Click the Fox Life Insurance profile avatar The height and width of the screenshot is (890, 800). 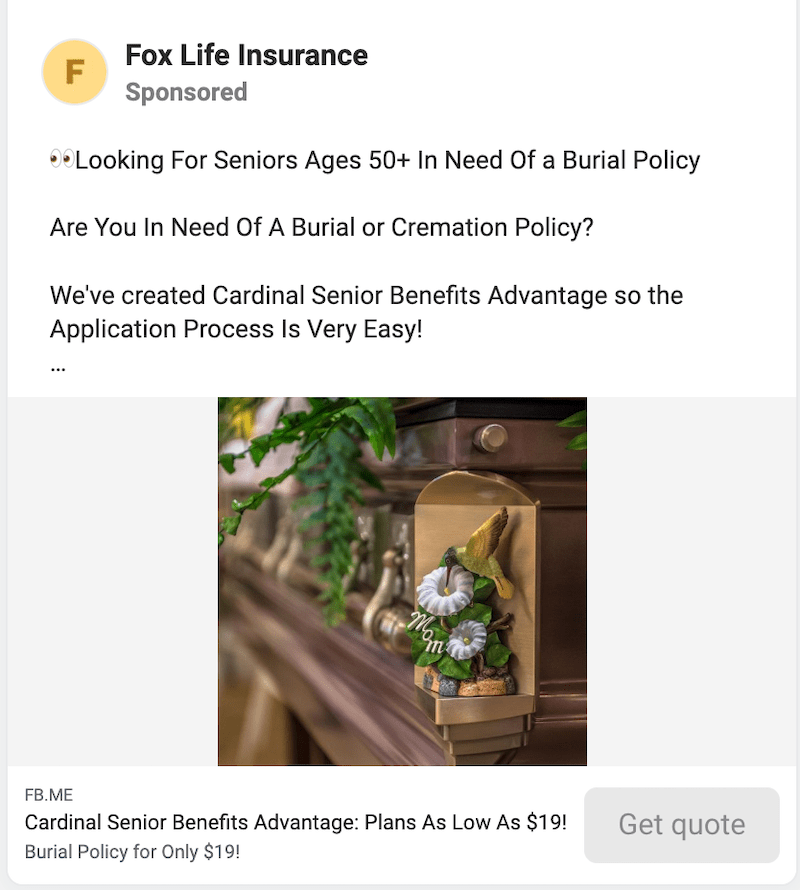74,72
